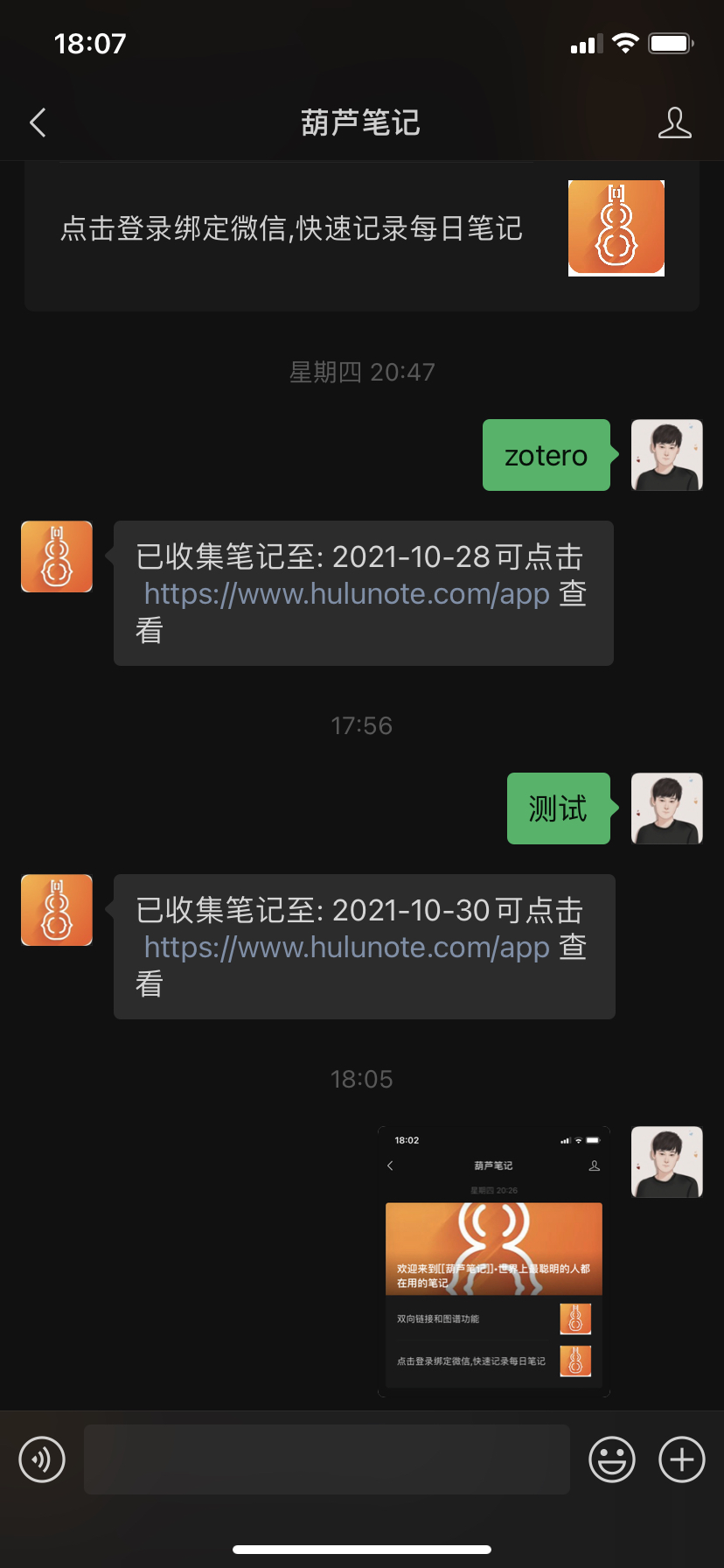View the screenshot image sent at 18:05
The image size is (724, 1568).
pyautogui.click(x=494, y=1261)
